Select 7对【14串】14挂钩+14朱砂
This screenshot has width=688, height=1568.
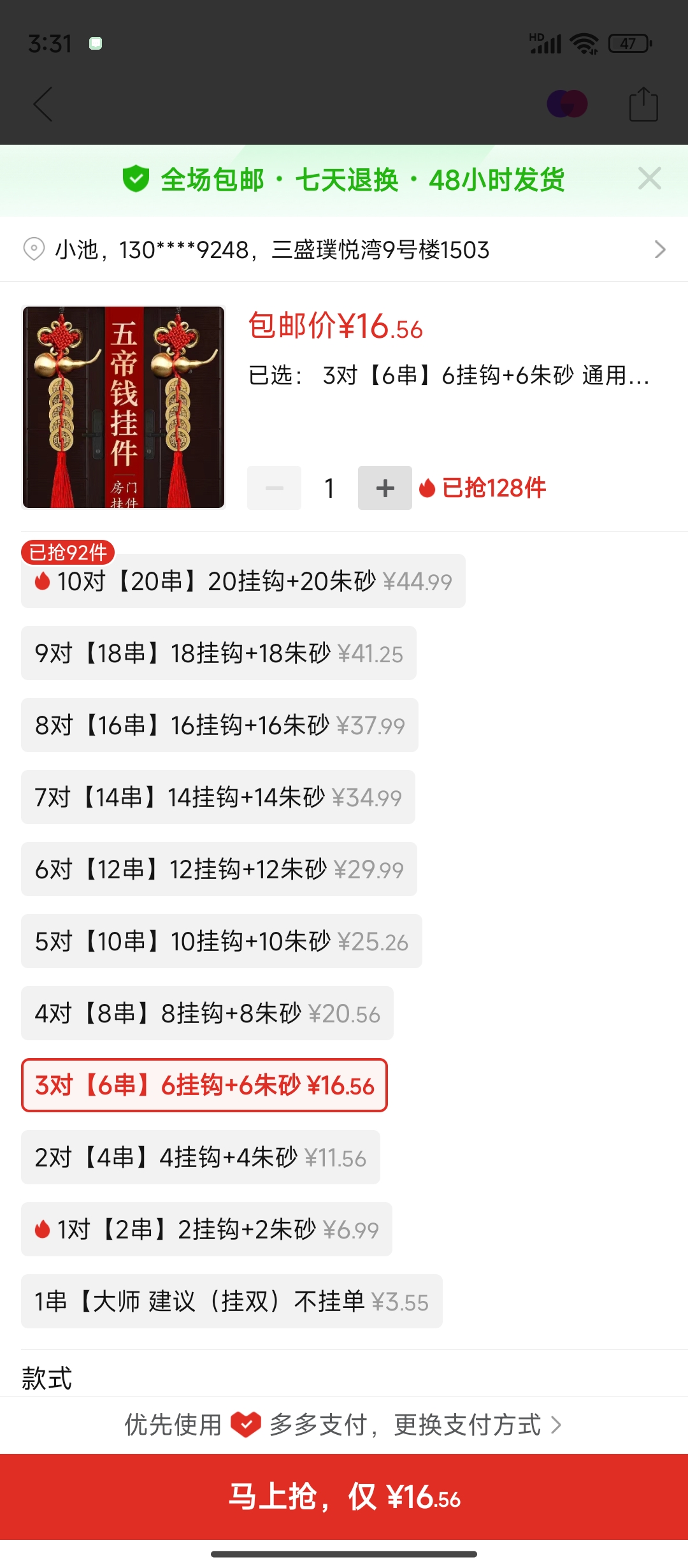tap(218, 797)
